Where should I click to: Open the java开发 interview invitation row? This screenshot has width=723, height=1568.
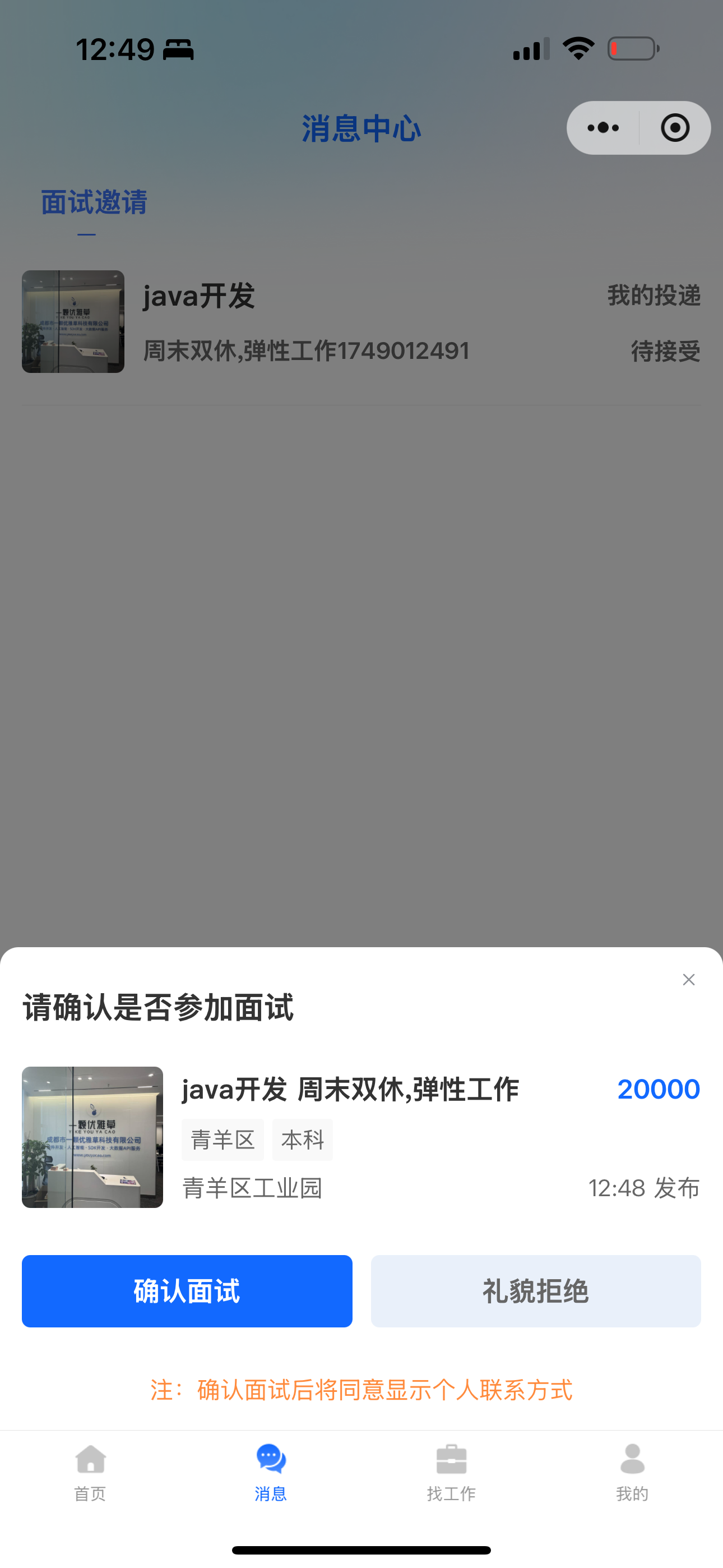[360, 322]
